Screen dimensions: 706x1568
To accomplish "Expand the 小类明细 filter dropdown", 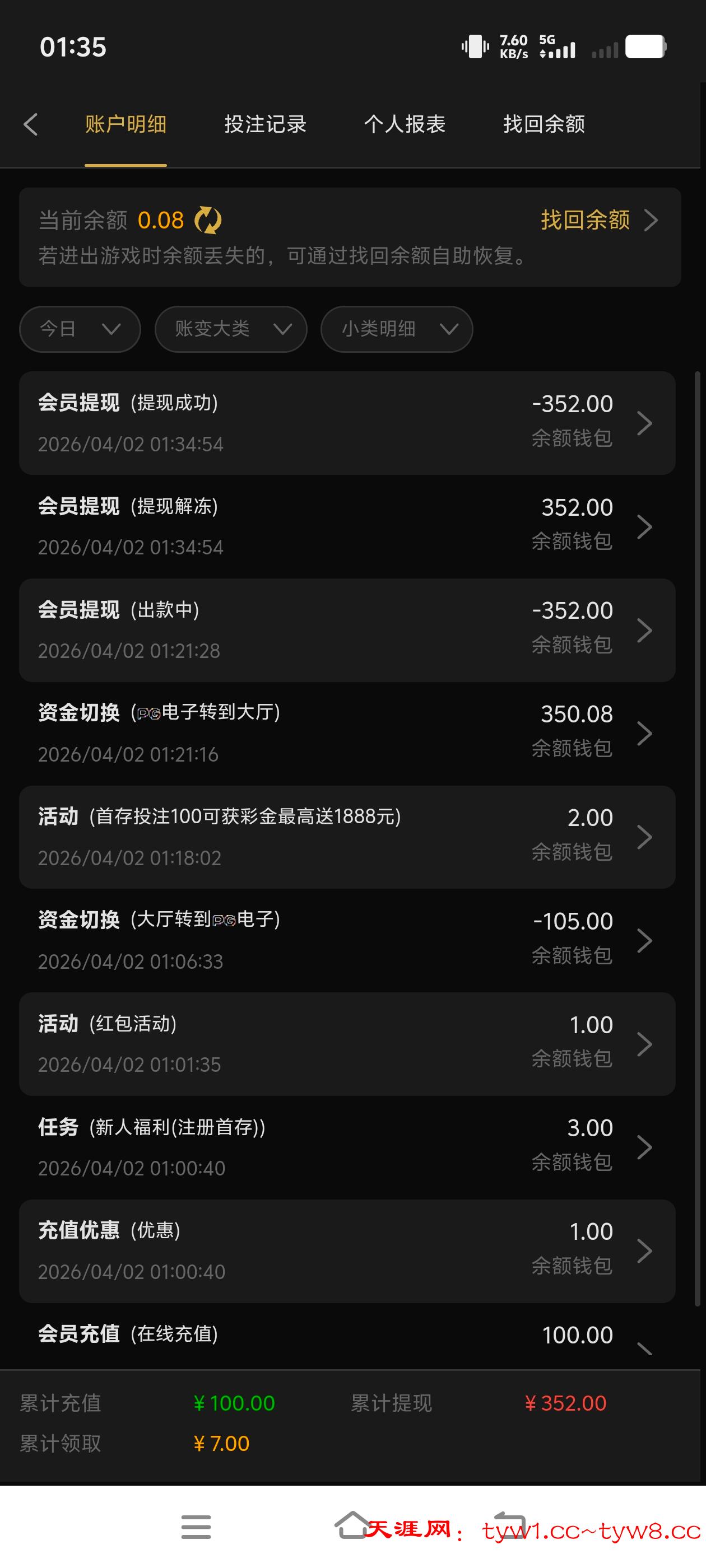I will [397, 329].
